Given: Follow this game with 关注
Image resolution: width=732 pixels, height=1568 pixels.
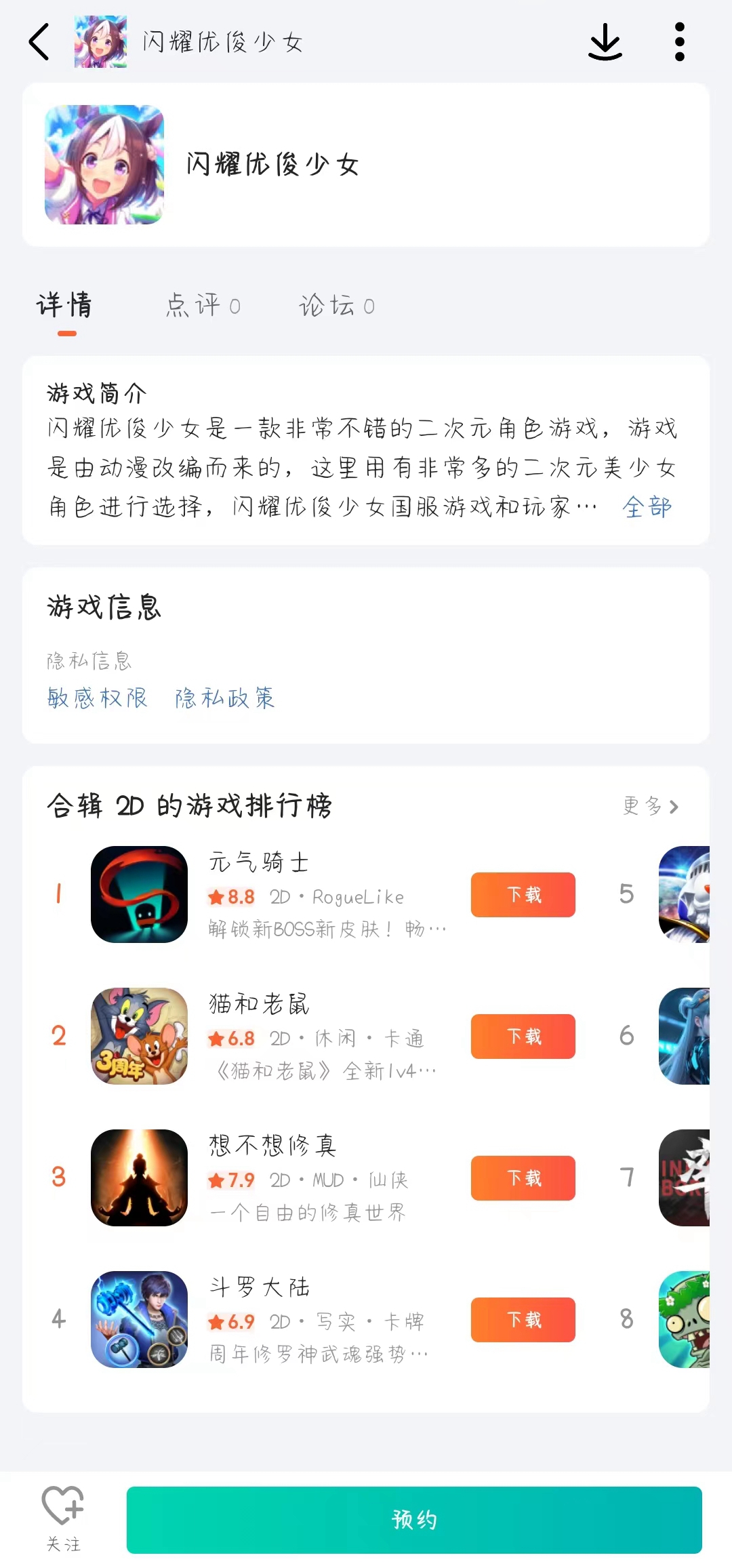Looking at the screenshot, I should point(63,1519).
